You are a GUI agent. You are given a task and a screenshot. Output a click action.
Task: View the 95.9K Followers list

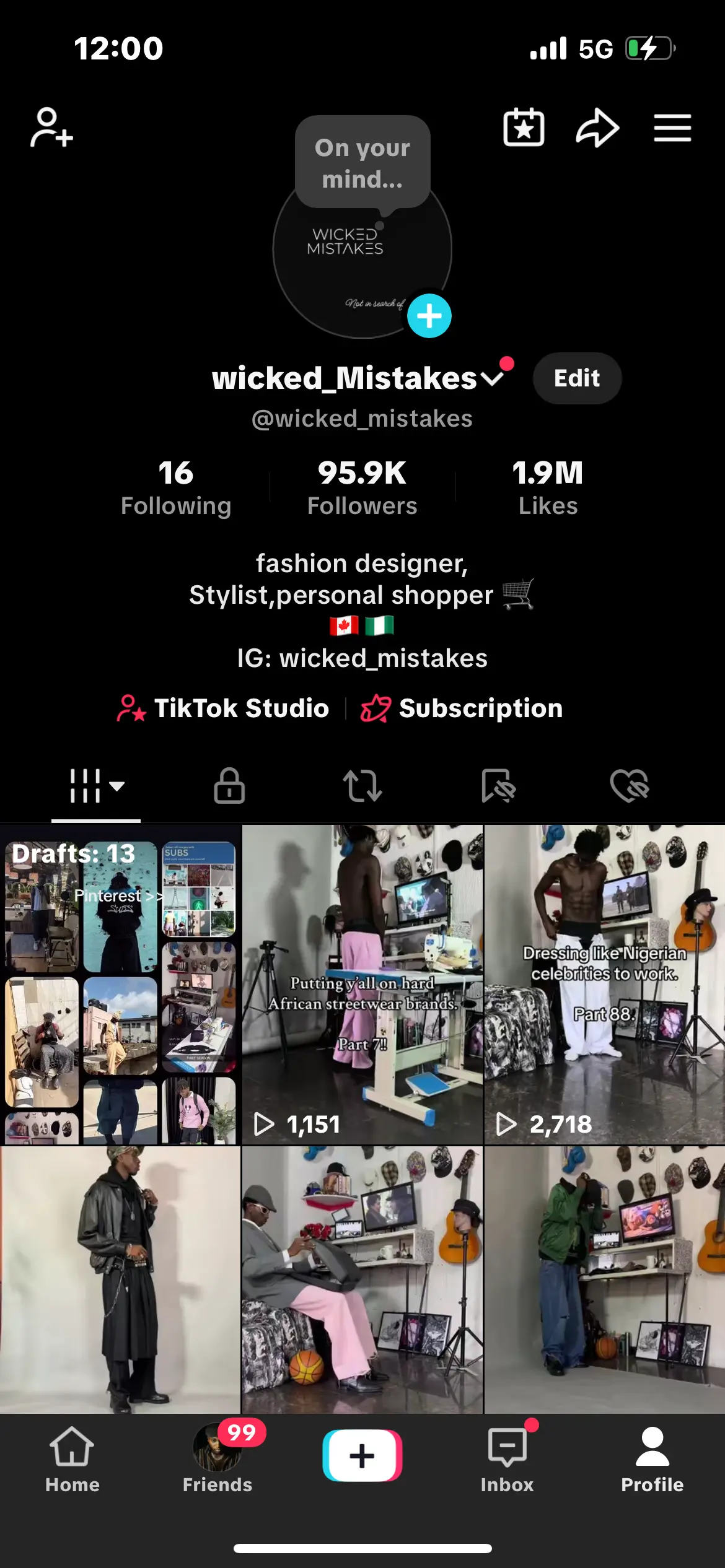362,488
